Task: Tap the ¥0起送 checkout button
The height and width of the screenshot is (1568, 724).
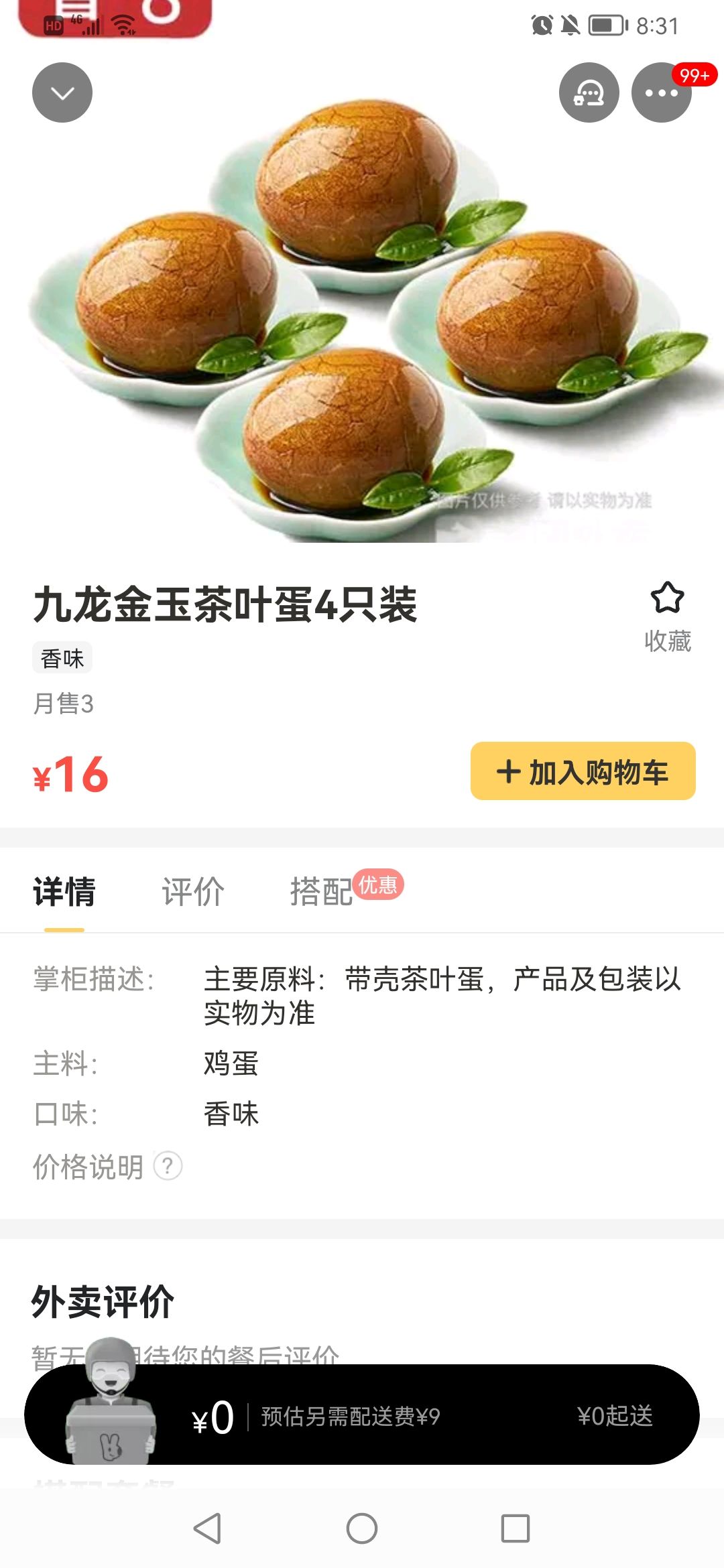Action: [x=615, y=1415]
